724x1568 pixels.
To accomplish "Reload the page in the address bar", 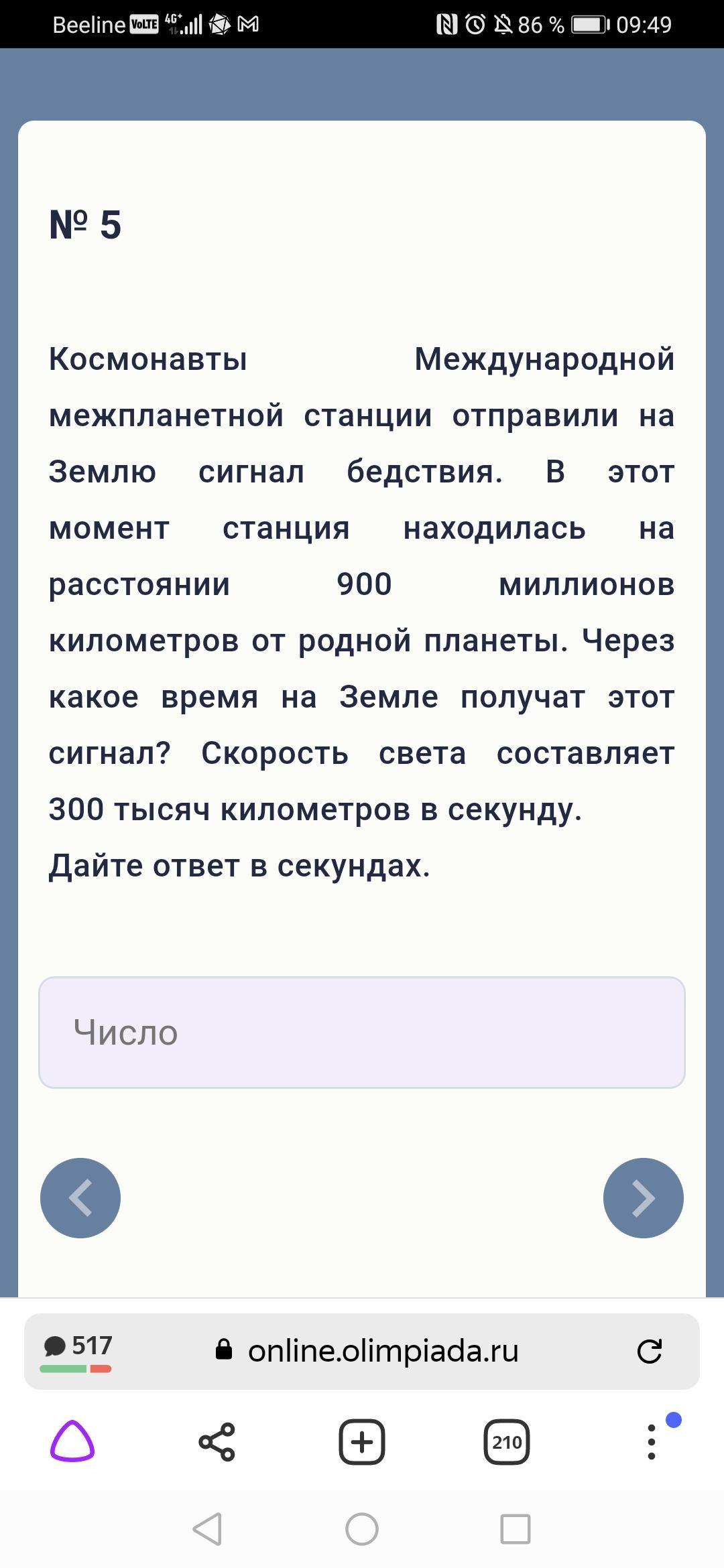I will pyautogui.click(x=649, y=1352).
